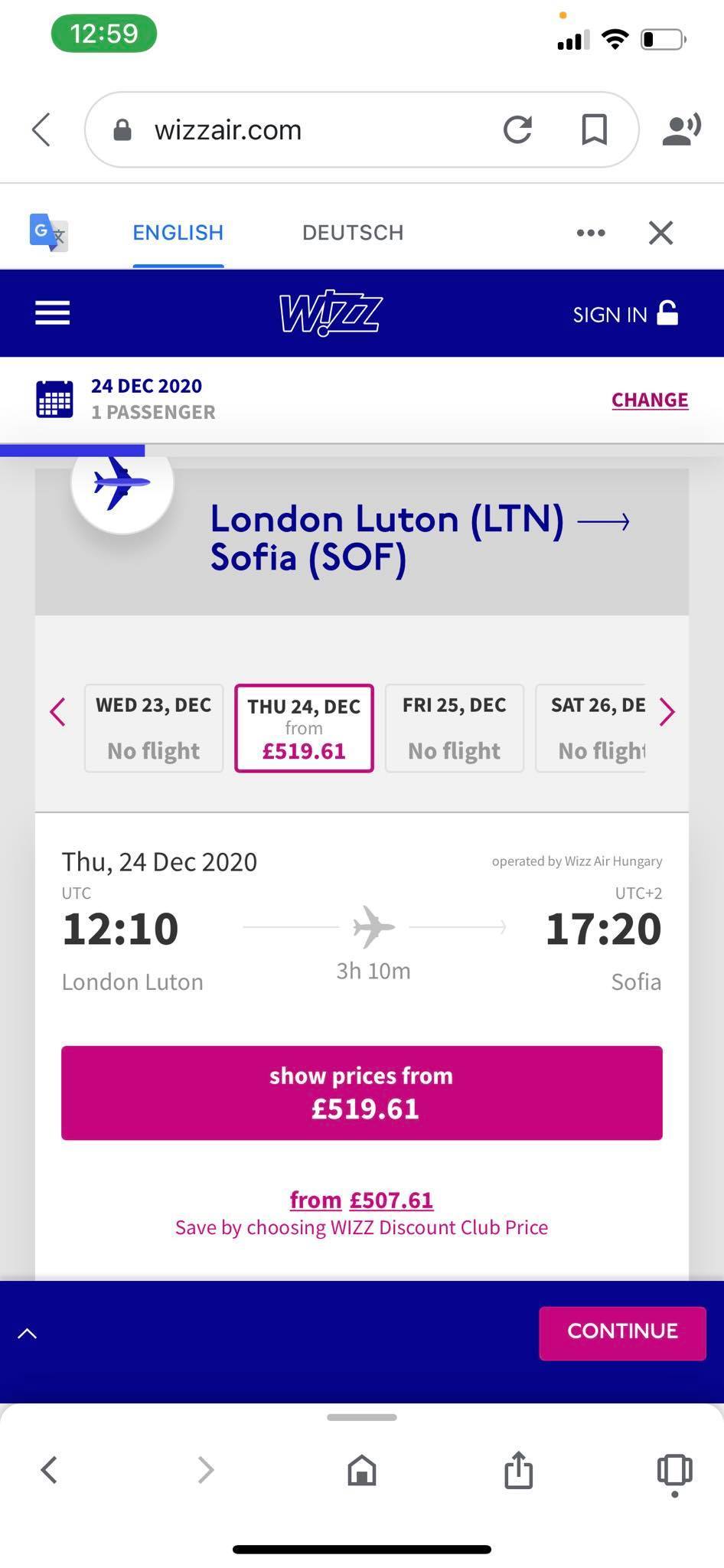The height and width of the screenshot is (1568, 724).
Task: Show earlier dates with left arrow
Action: 57,712
